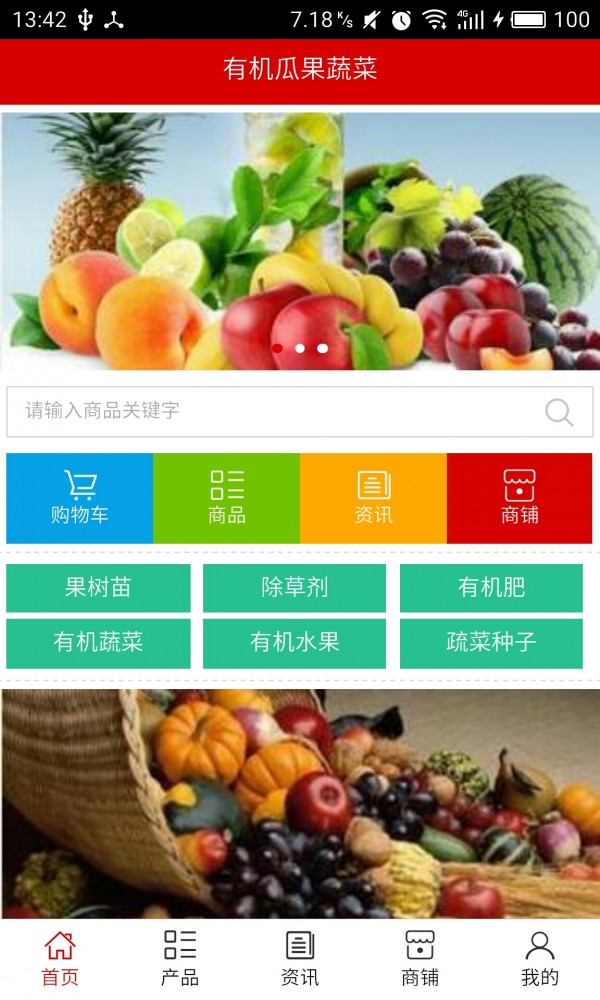The width and height of the screenshot is (600, 1000).
Task: Tap the product keyword search field
Action: click(x=270, y=411)
